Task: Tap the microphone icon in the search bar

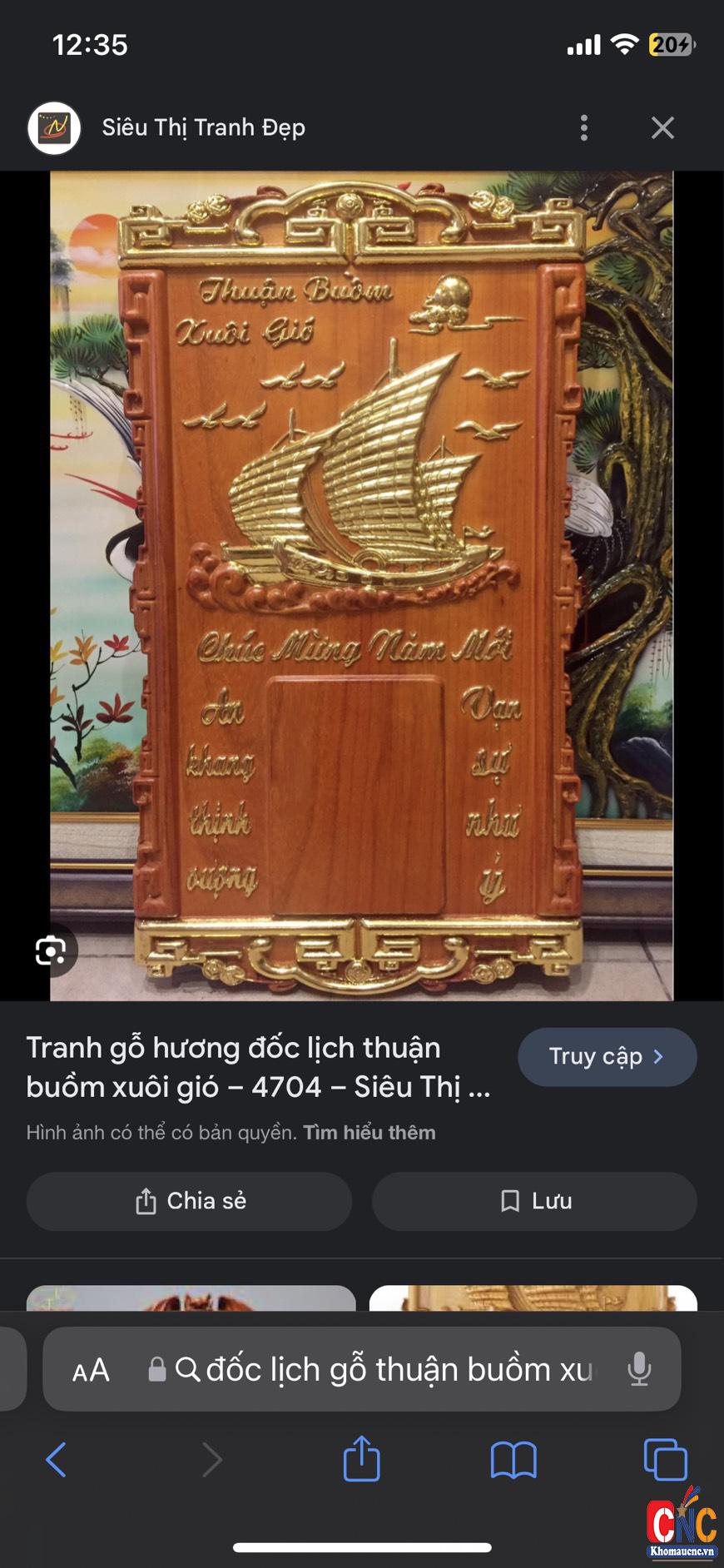Action: point(637,1369)
